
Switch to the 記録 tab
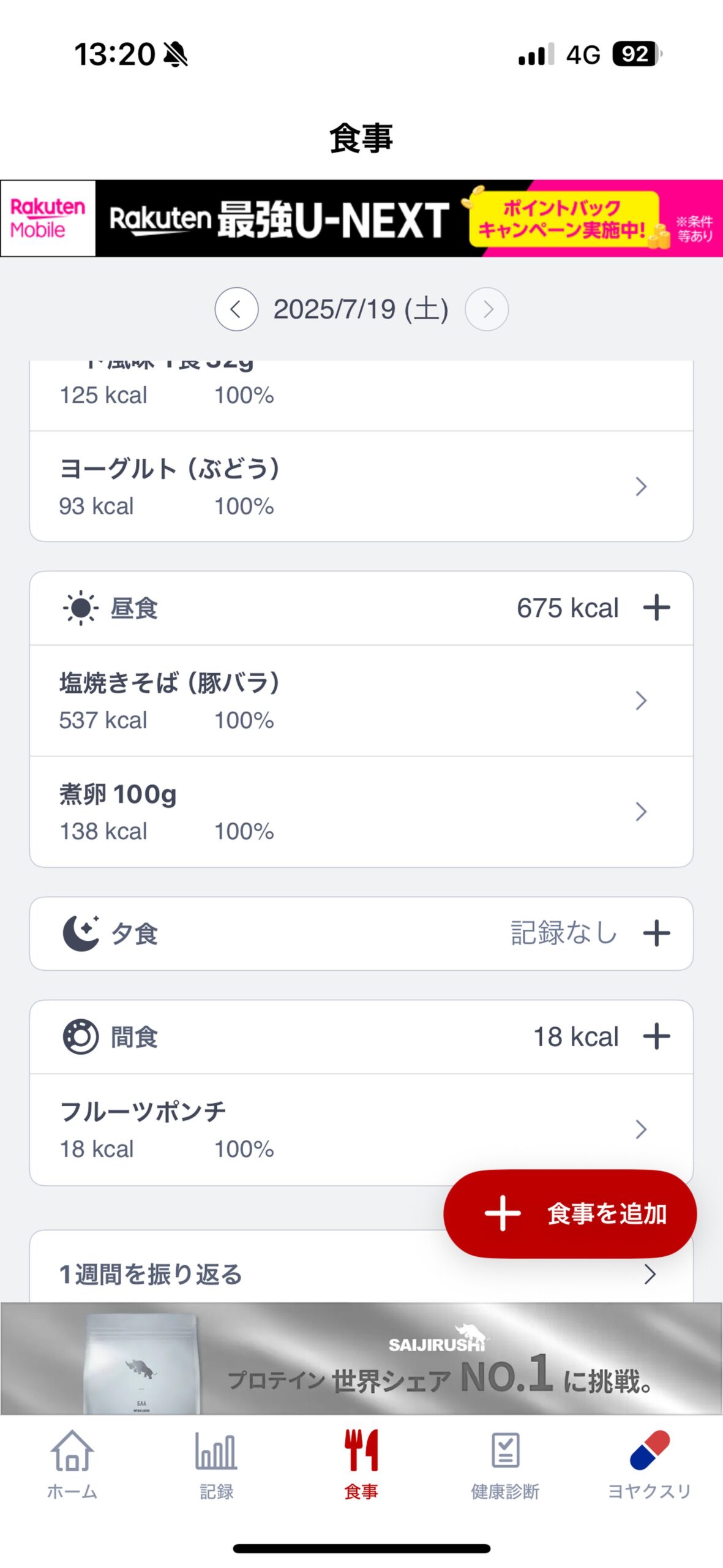(x=217, y=1464)
